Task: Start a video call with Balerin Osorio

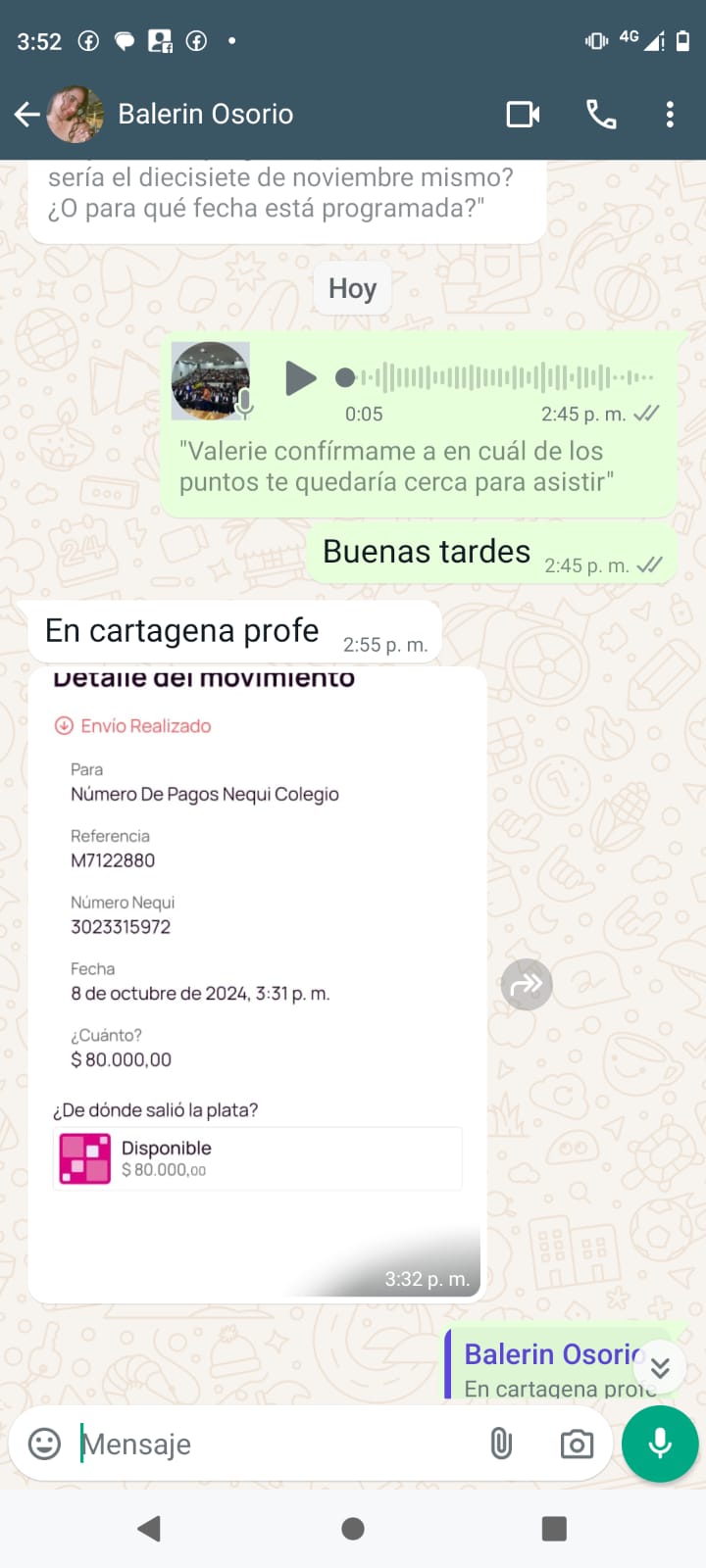Action: click(523, 115)
